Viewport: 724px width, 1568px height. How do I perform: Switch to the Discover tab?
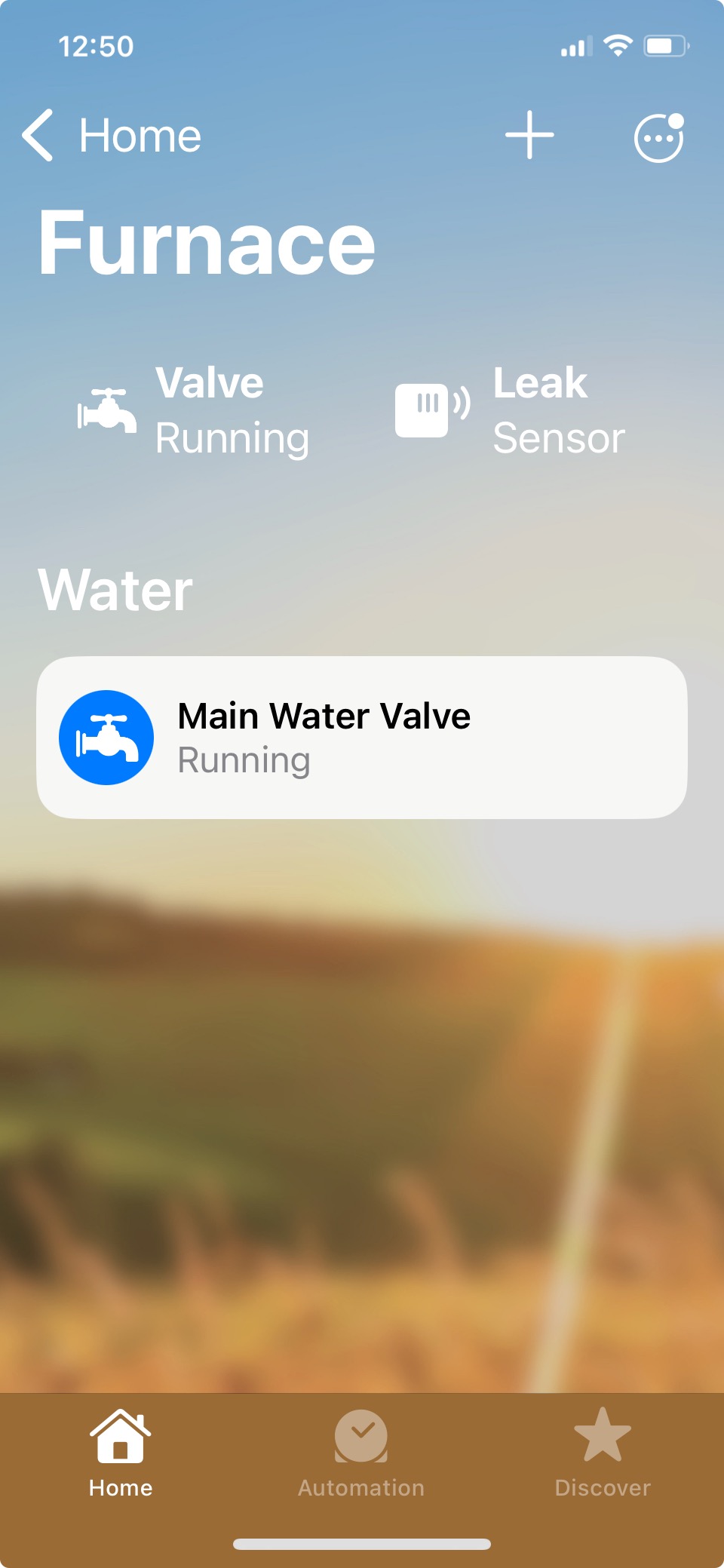[602, 1453]
